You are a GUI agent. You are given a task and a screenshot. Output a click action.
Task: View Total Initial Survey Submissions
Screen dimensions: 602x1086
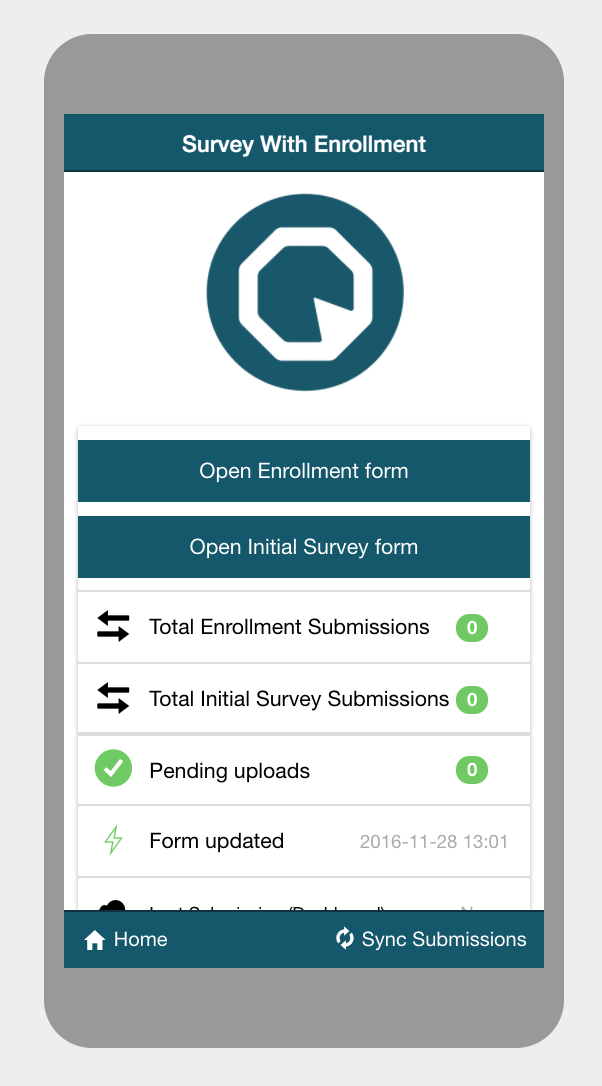click(x=303, y=699)
